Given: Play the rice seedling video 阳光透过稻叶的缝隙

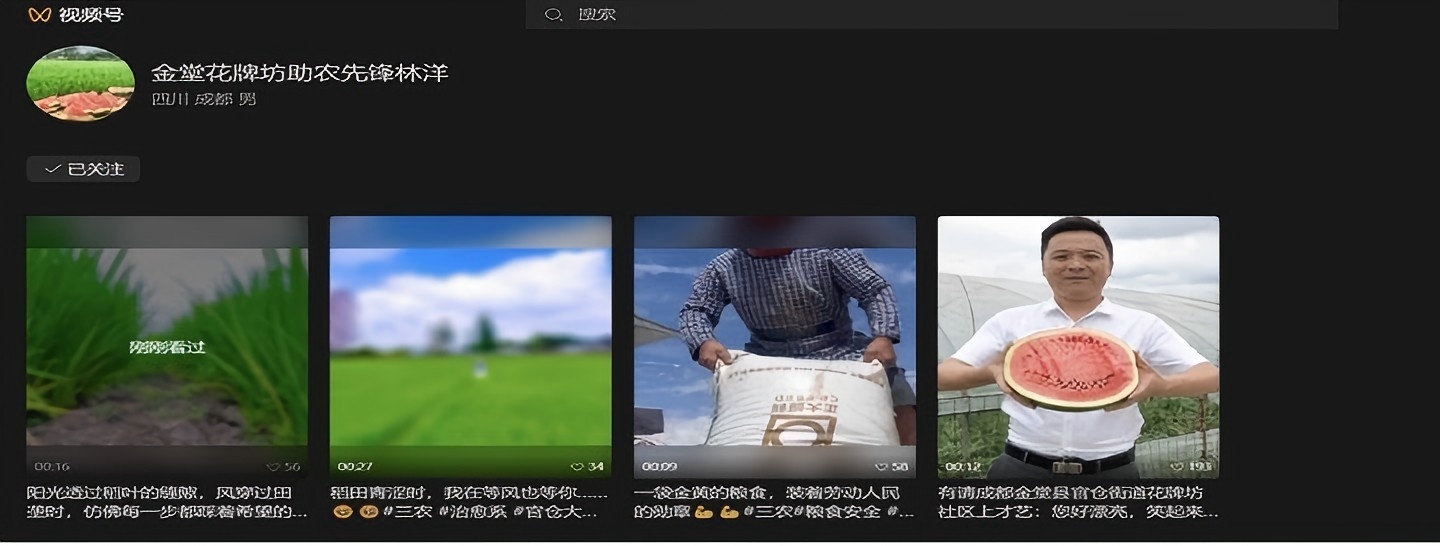Looking at the screenshot, I should [x=167, y=346].
